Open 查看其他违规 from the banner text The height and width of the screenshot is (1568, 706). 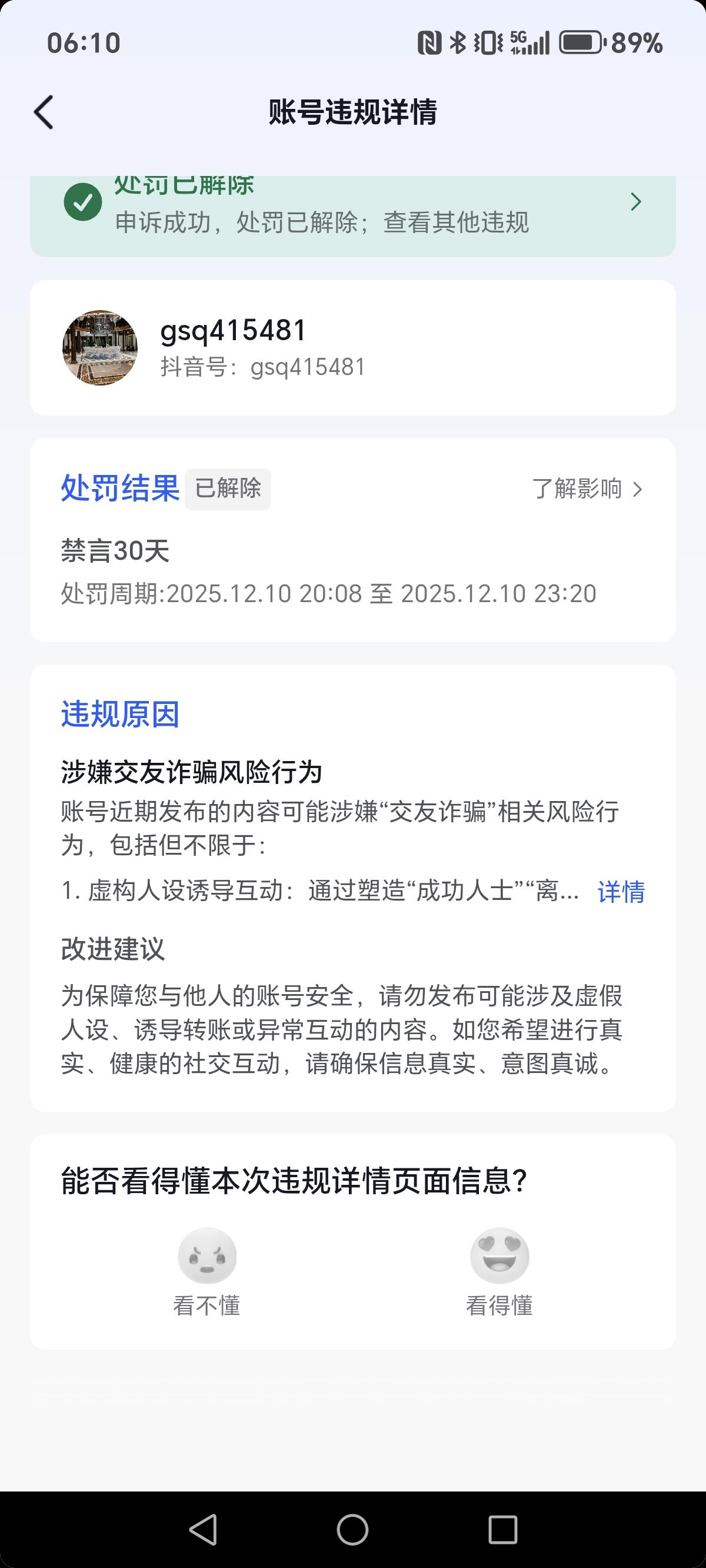[x=458, y=223]
